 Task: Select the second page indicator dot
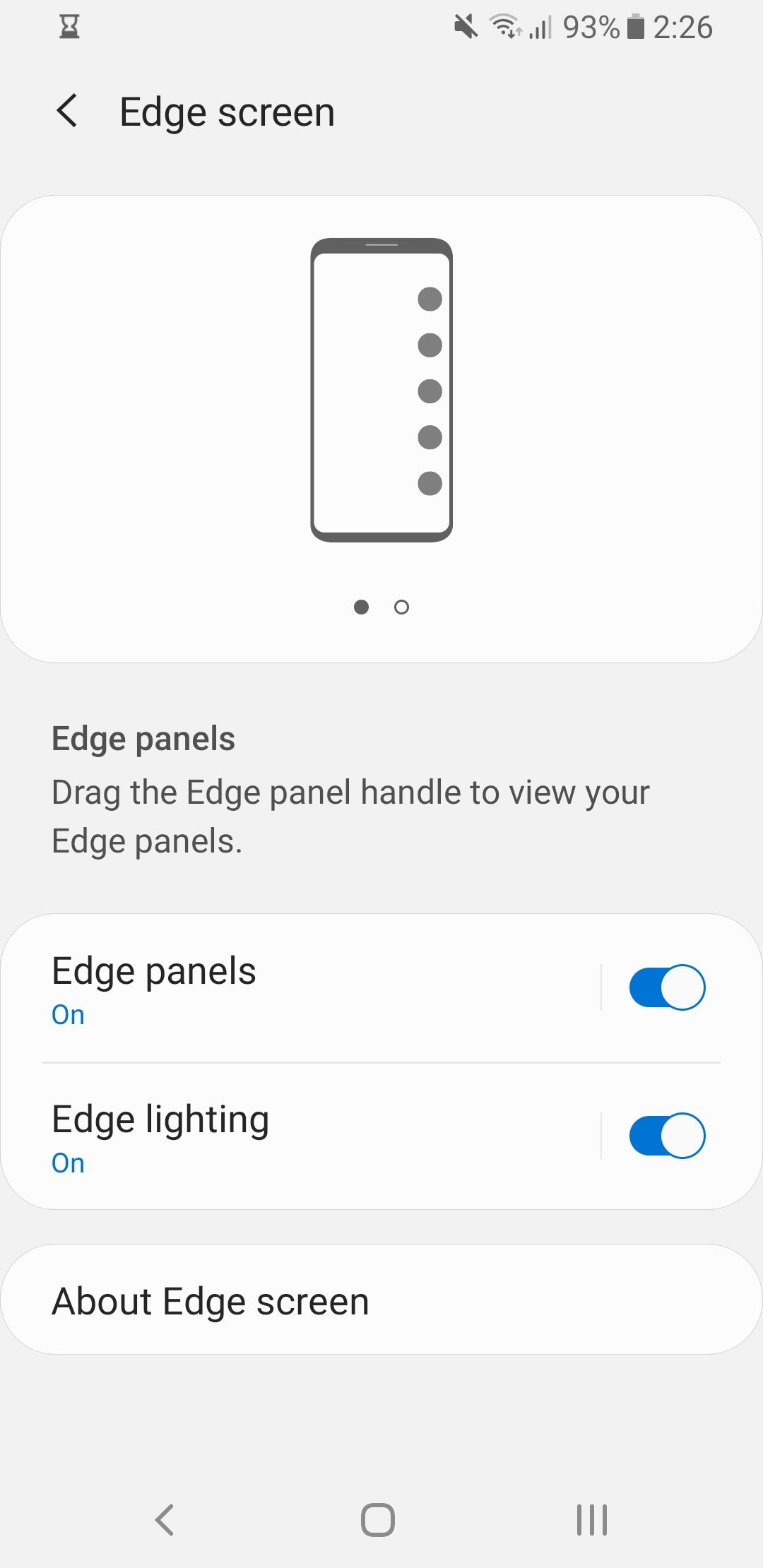point(401,607)
